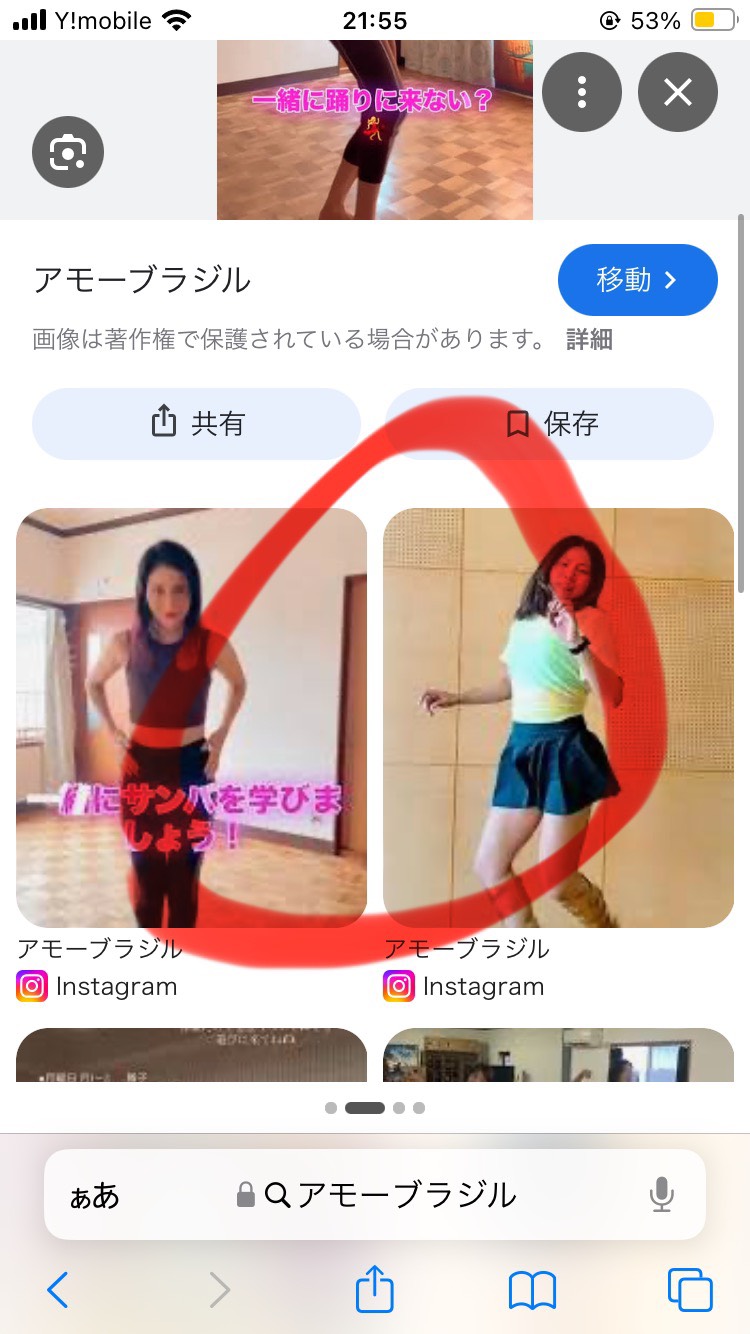Tap the chevron on the 移動 button

pos(669,280)
